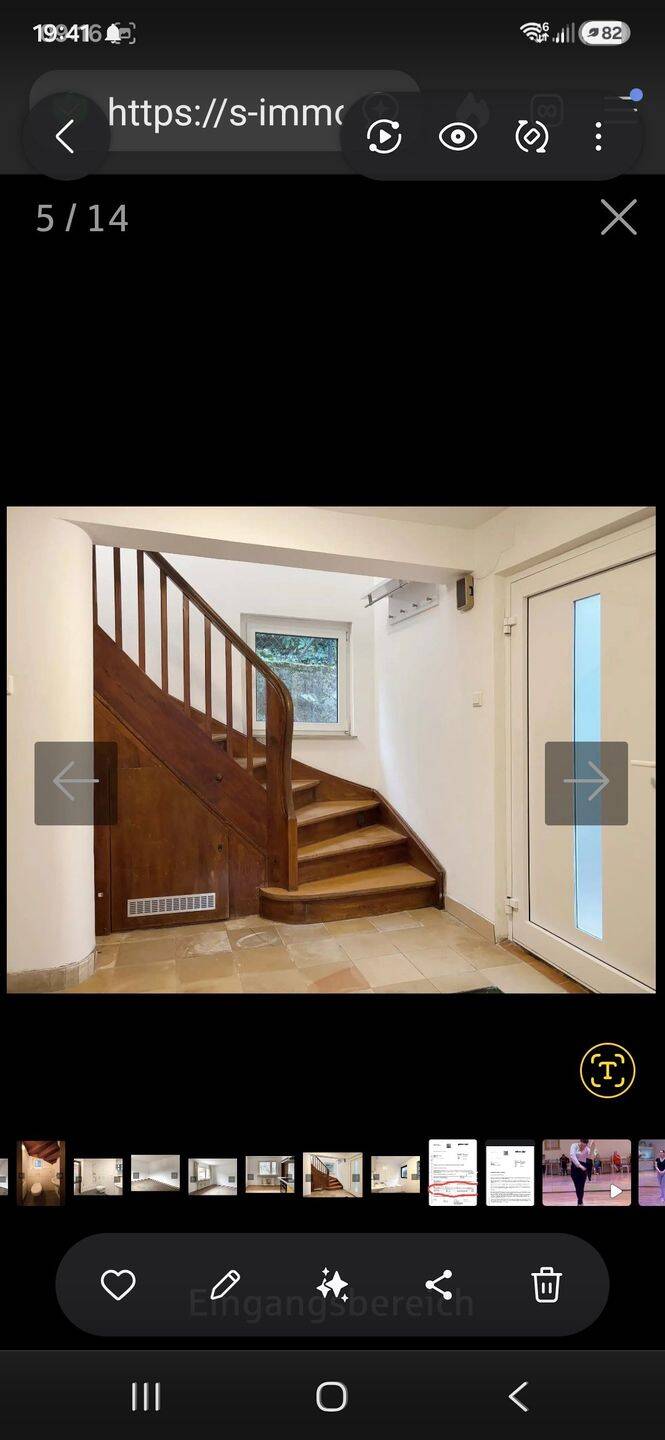Image resolution: width=665 pixels, height=1440 pixels.
Task: Tap the rotate screen icon
Action: tap(532, 137)
